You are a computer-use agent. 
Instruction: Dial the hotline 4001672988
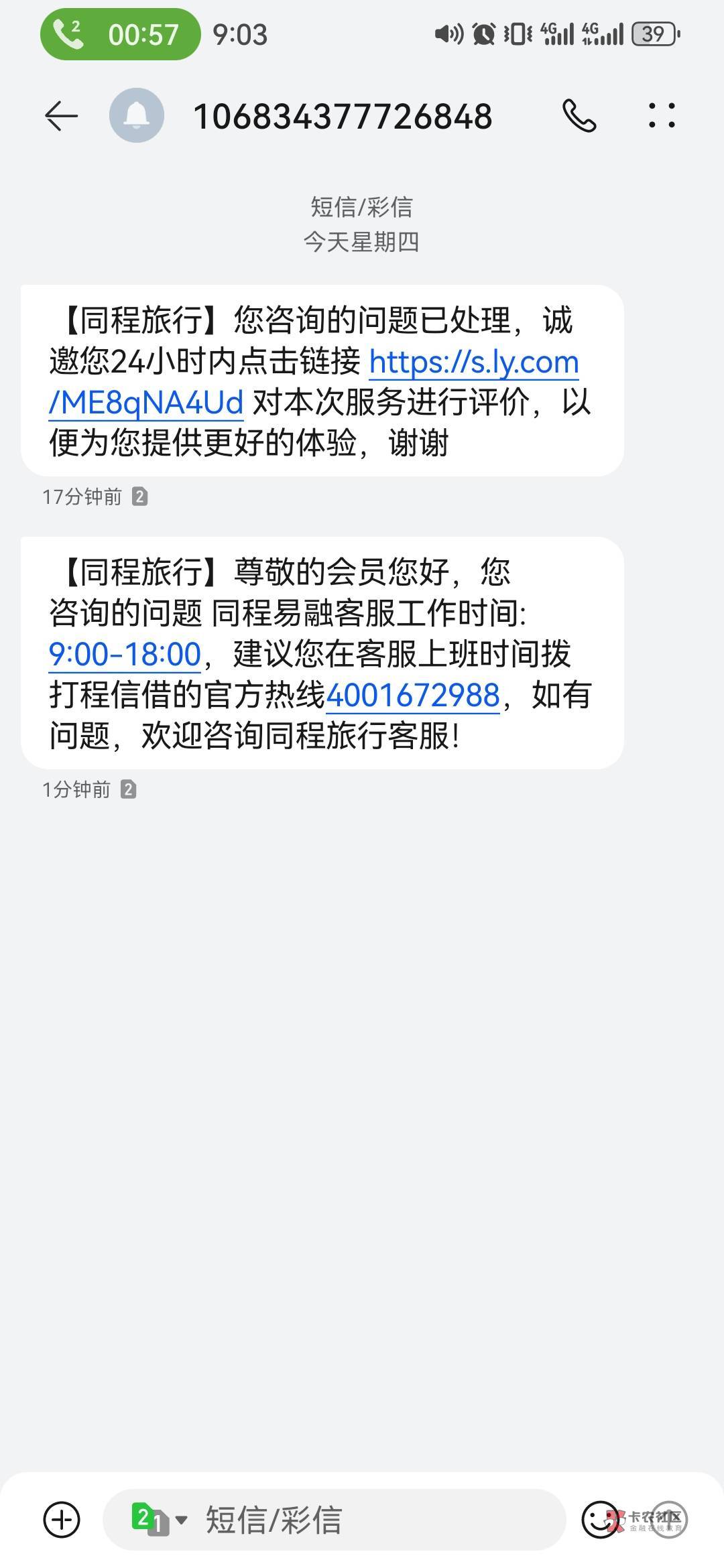(x=413, y=696)
